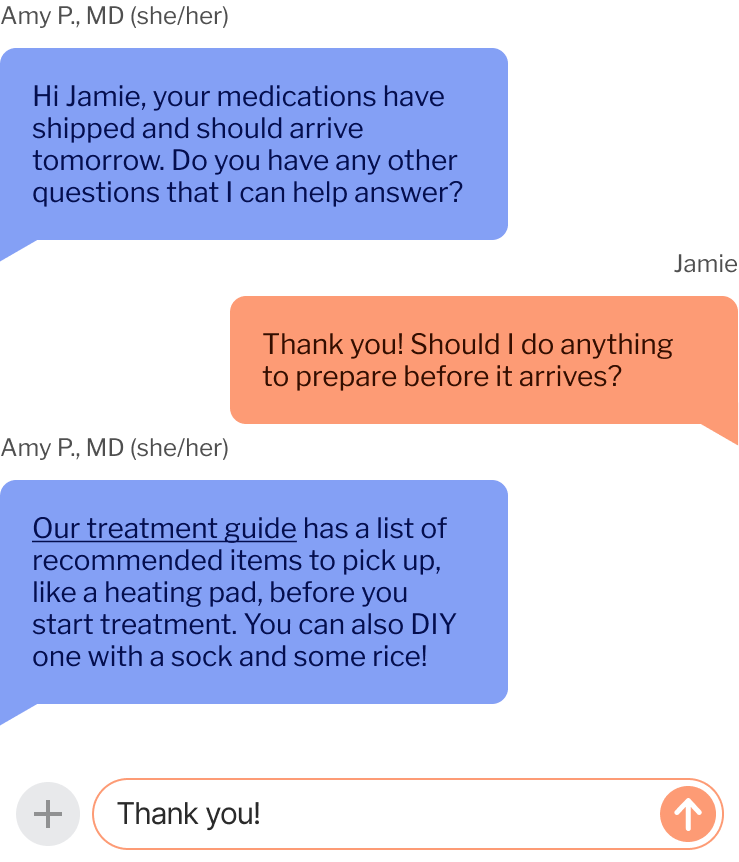Viewport: 739px width, 862px height.
Task: Click the second 'Amy P., MD (she/her)' label
Action: coord(115,448)
